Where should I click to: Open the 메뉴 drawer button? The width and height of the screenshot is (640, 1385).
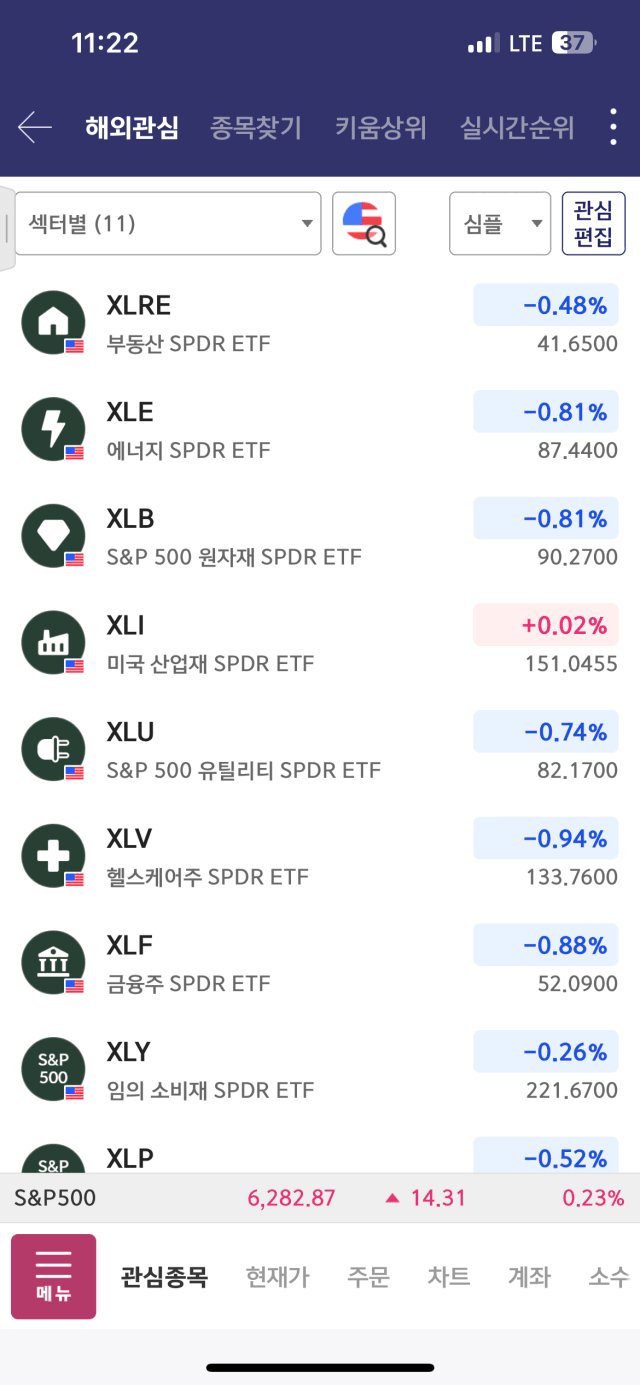[53, 1276]
